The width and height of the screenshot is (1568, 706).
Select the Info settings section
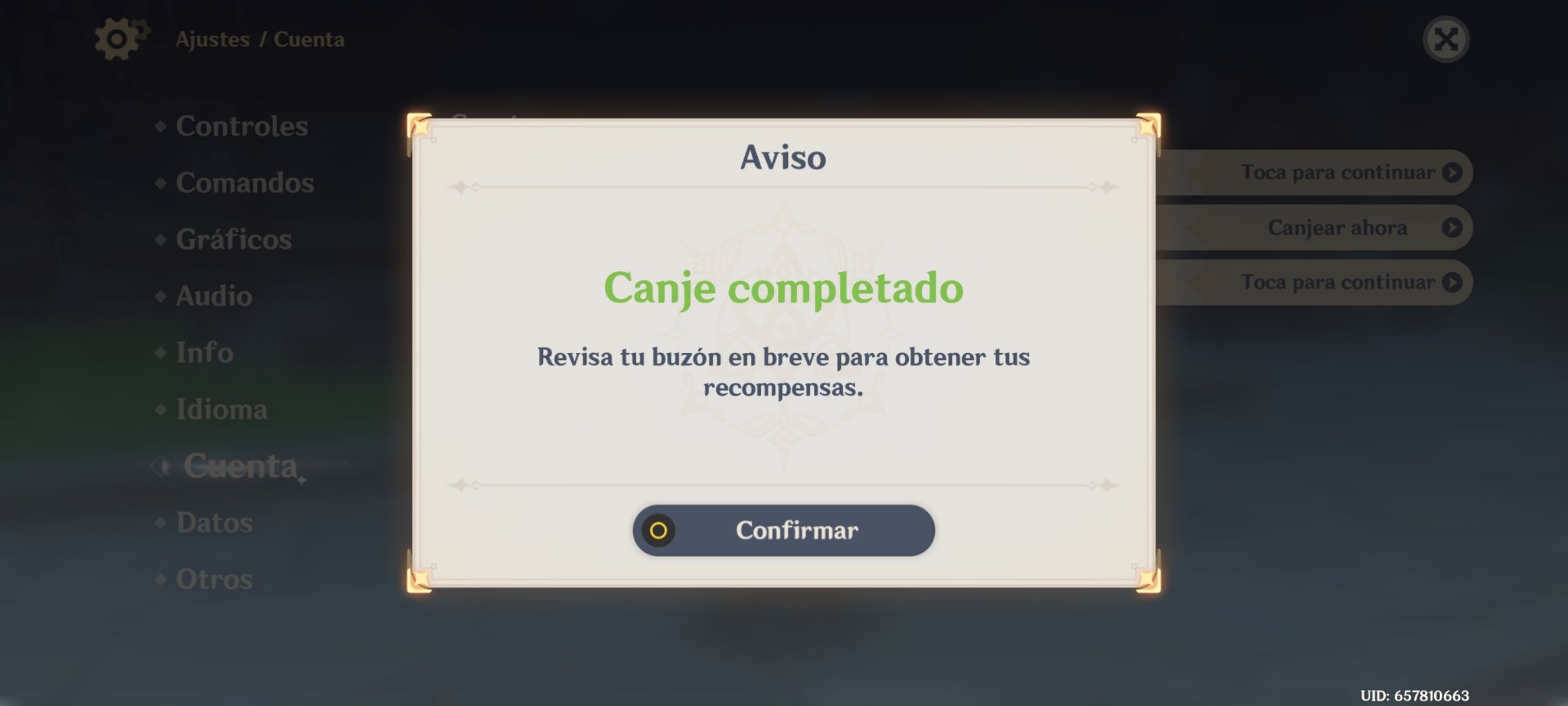pyautogui.click(x=204, y=353)
